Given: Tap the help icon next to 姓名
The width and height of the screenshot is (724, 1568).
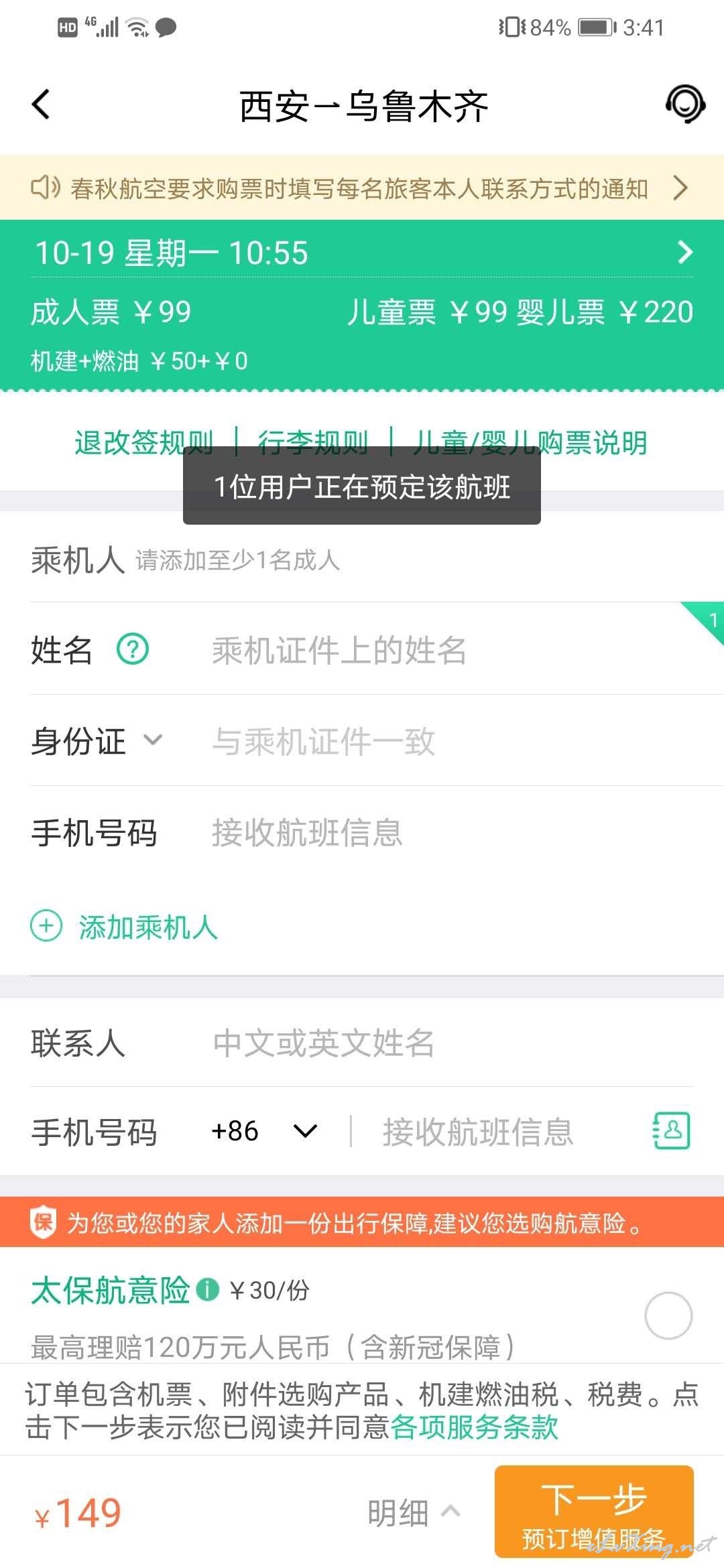Looking at the screenshot, I should tap(133, 649).
